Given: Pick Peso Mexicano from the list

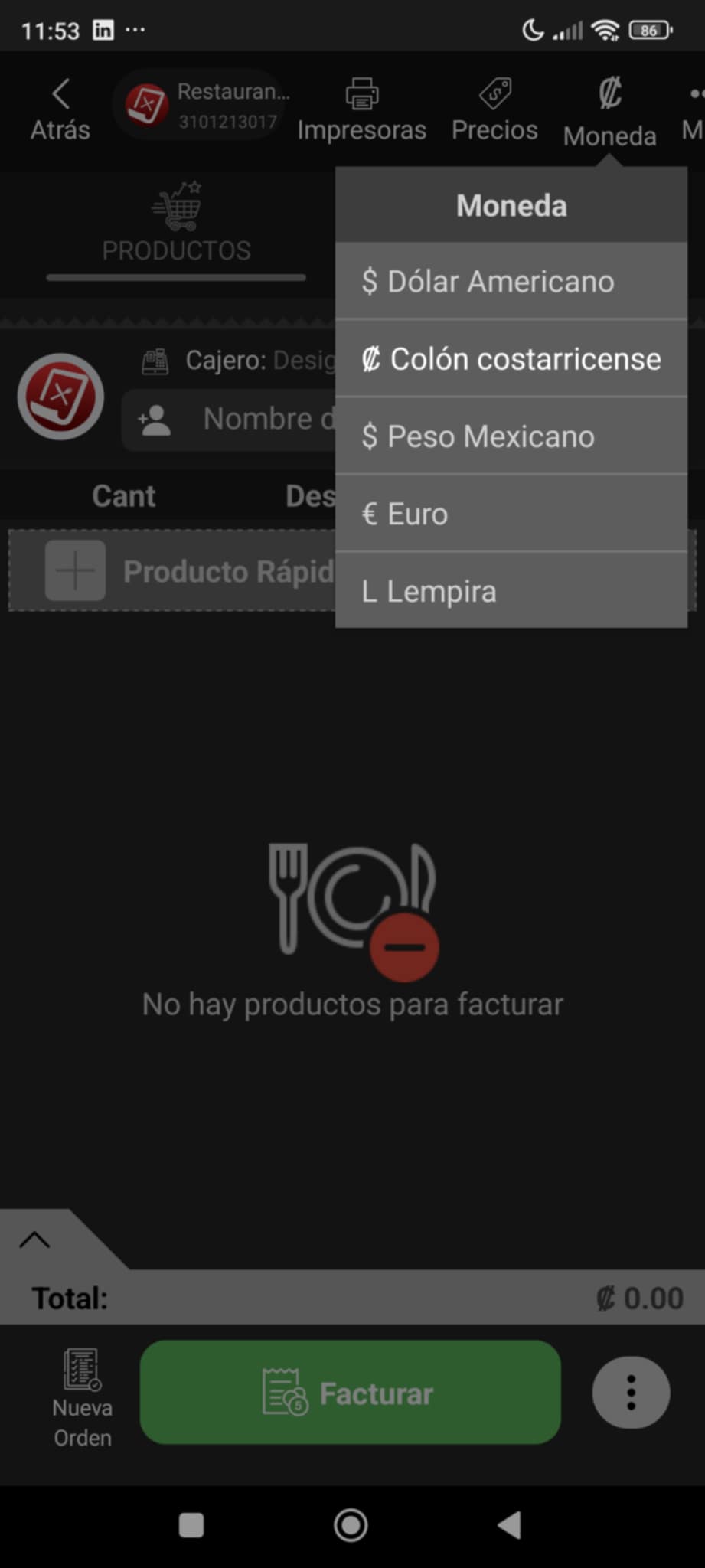Looking at the screenshot, I should click(511, 436).
